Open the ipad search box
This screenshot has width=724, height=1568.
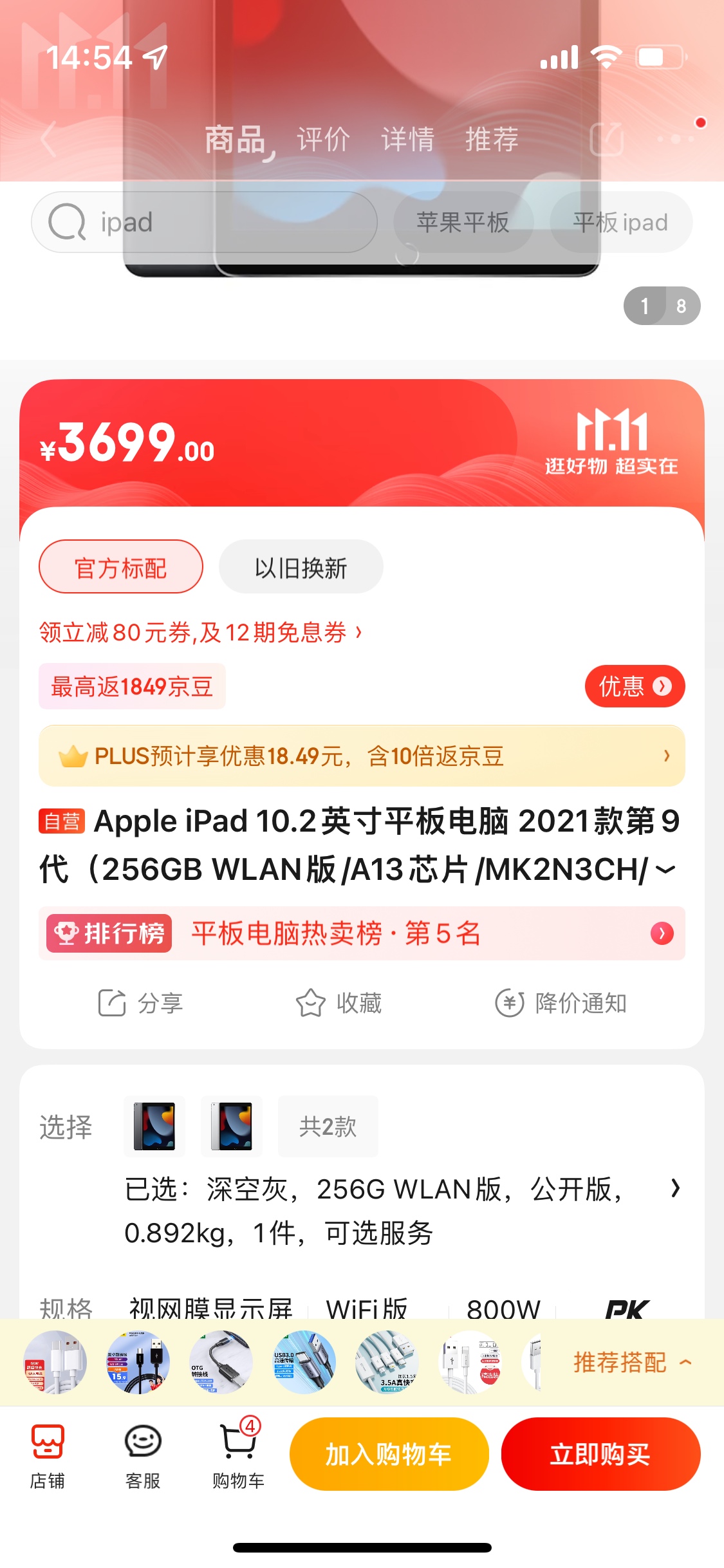coord(203,222)
